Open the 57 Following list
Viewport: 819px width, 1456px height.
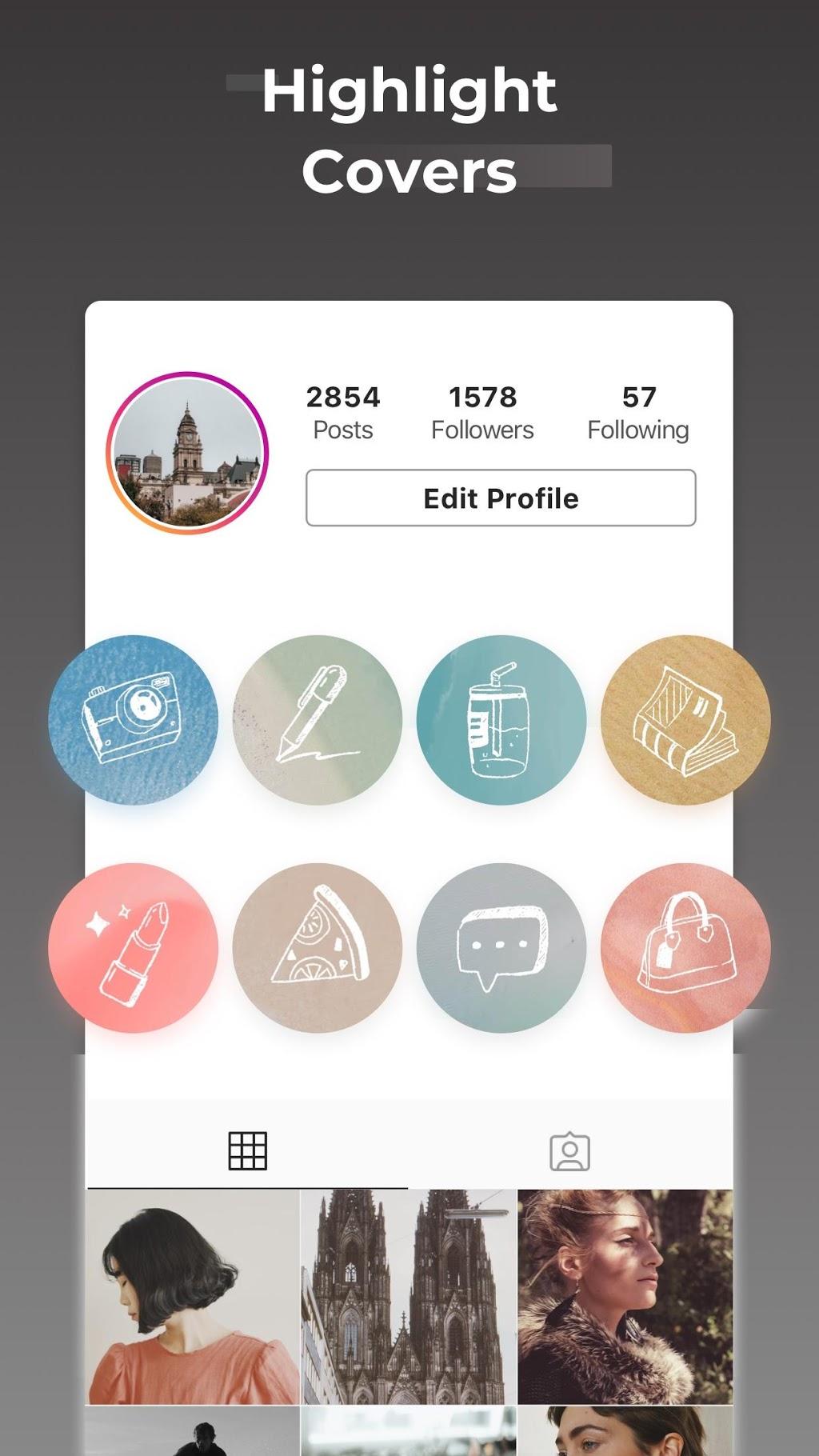pos(637,410)
